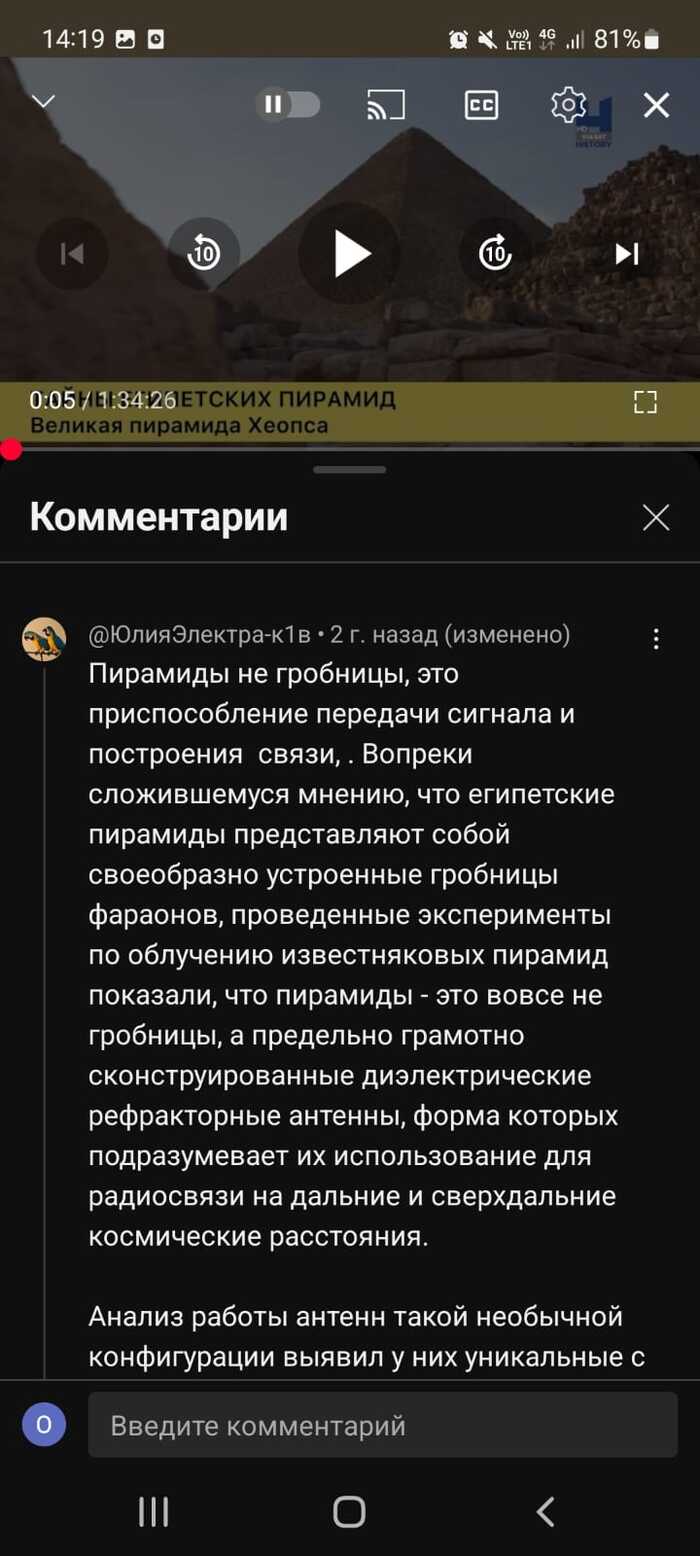700x1556 pixels.
Task: Cast the video to a device
Action: coord(386,104)
